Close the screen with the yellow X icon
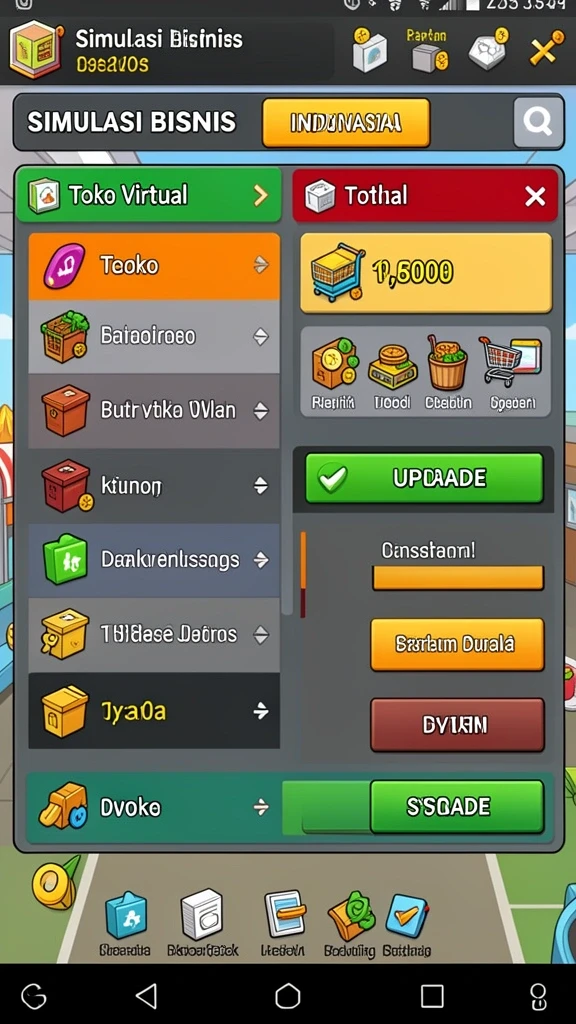The image size is (576, 1024). point(546,48)
